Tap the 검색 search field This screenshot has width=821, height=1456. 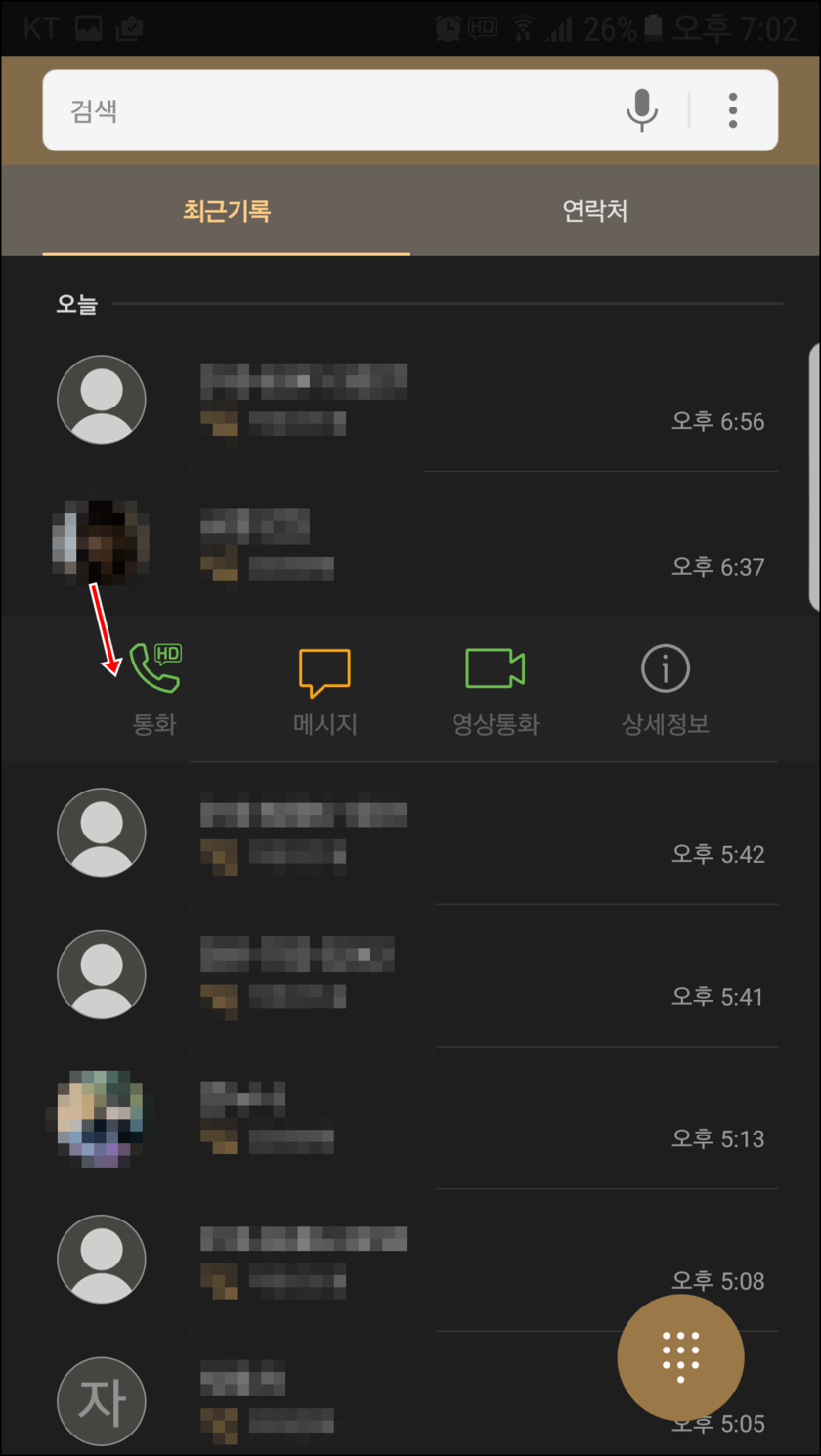323,110
